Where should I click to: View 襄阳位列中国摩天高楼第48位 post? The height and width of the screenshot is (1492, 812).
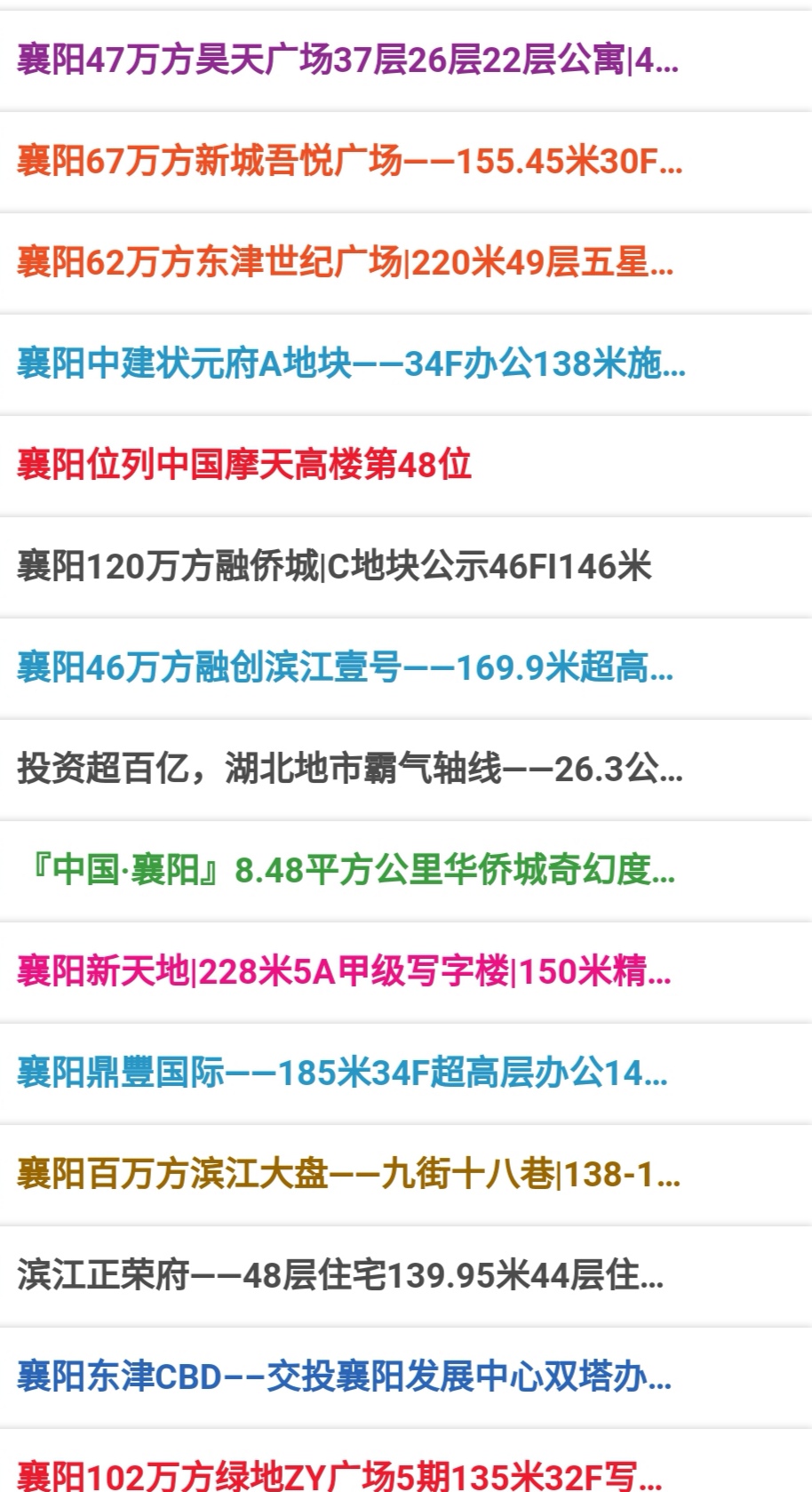[243, 465]
